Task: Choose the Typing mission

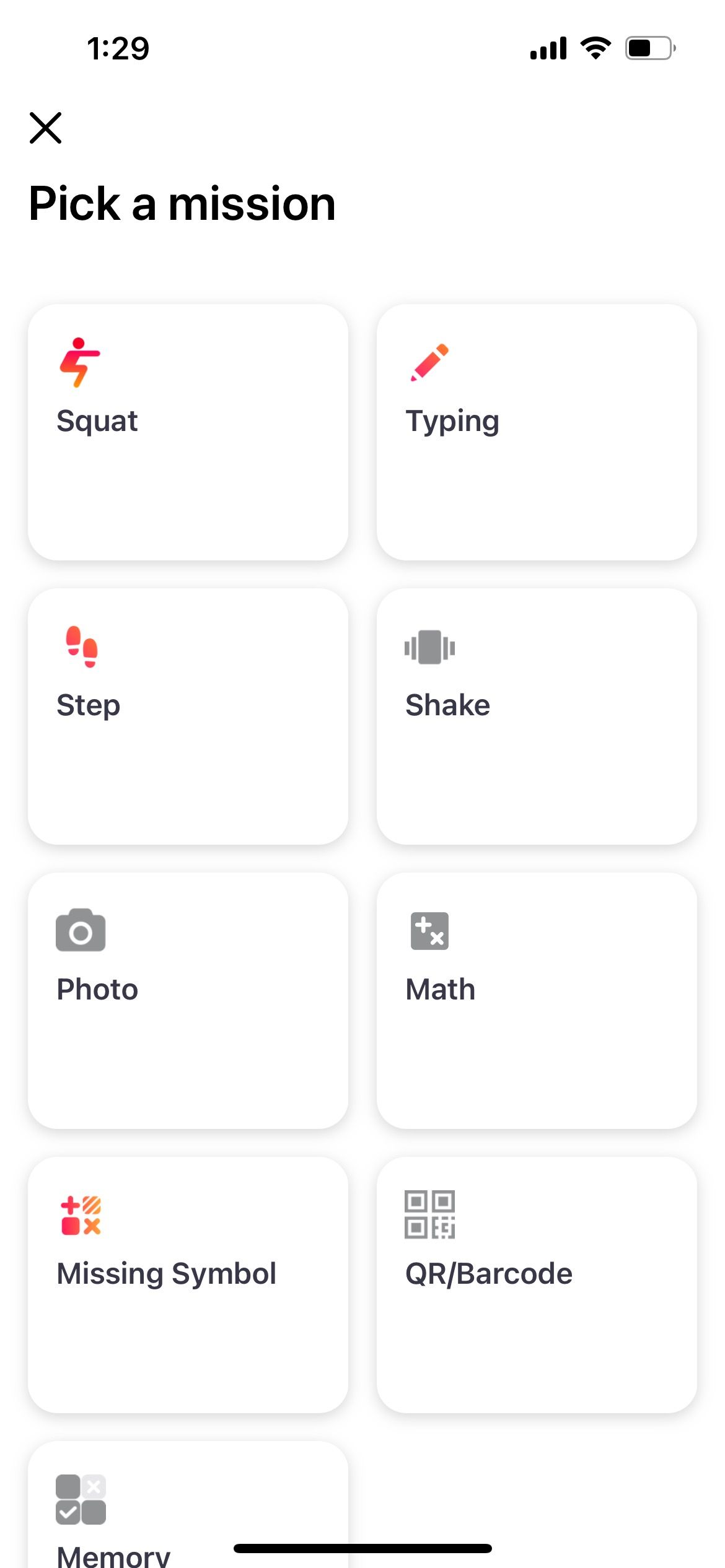Action: click(537, 432)
